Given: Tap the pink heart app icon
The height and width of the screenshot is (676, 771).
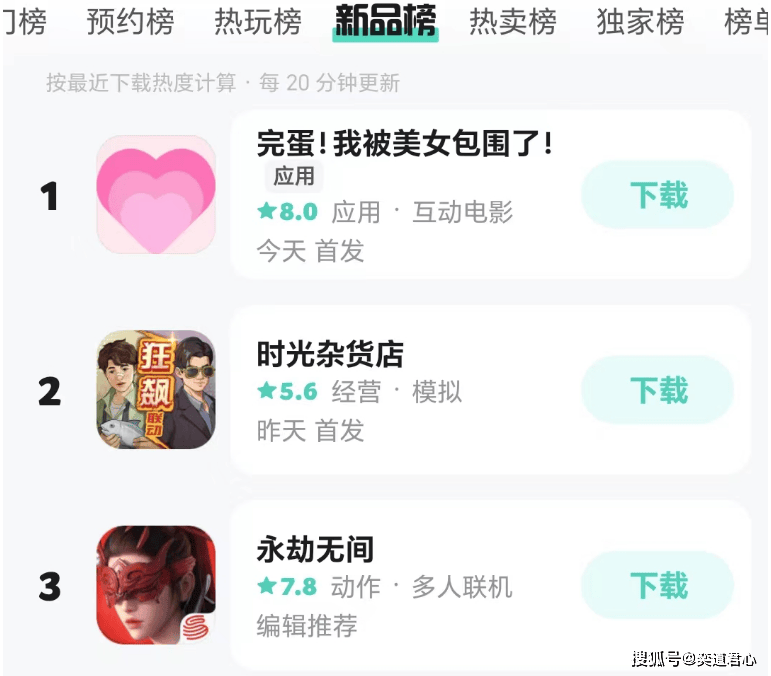Looking at the screenshot, I should 156,195.
